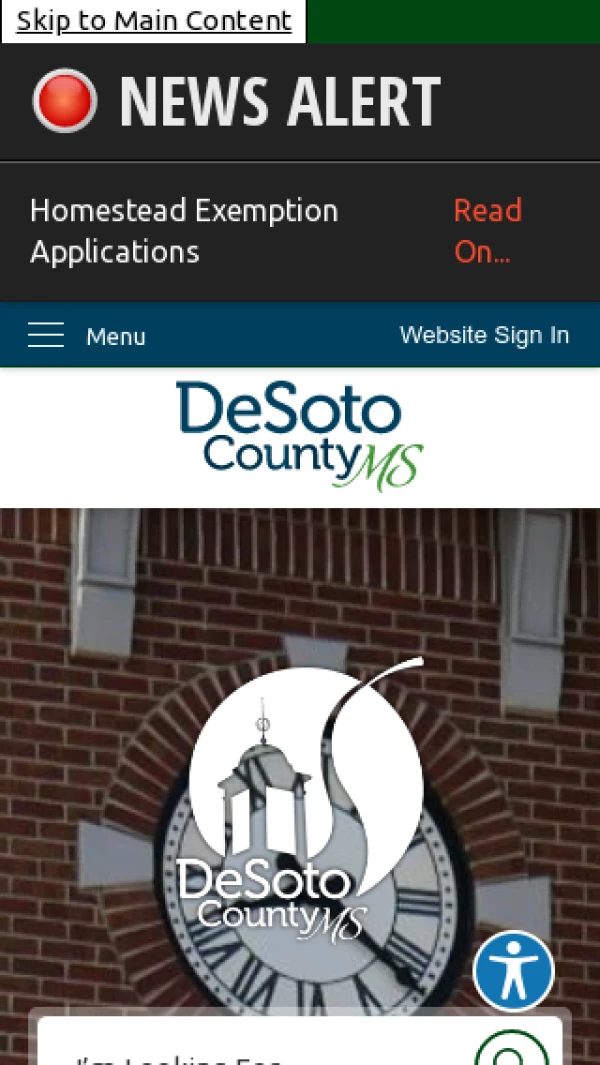Tap the Skip to Main Content link
The image size is (600, 1065).
pyautogui.click(x=154, y=21)
